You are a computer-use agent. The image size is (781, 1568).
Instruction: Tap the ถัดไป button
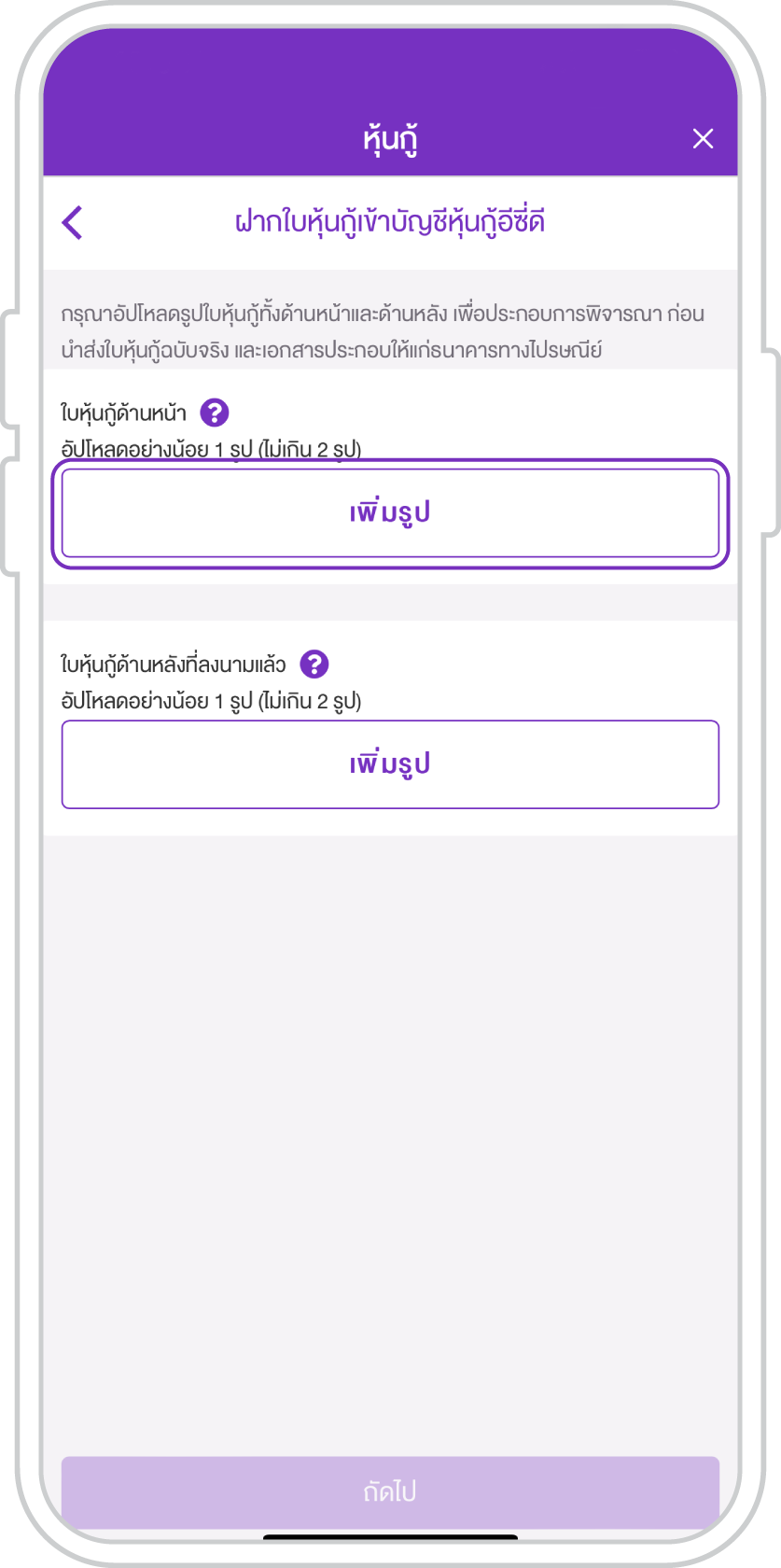[390, 1491]
